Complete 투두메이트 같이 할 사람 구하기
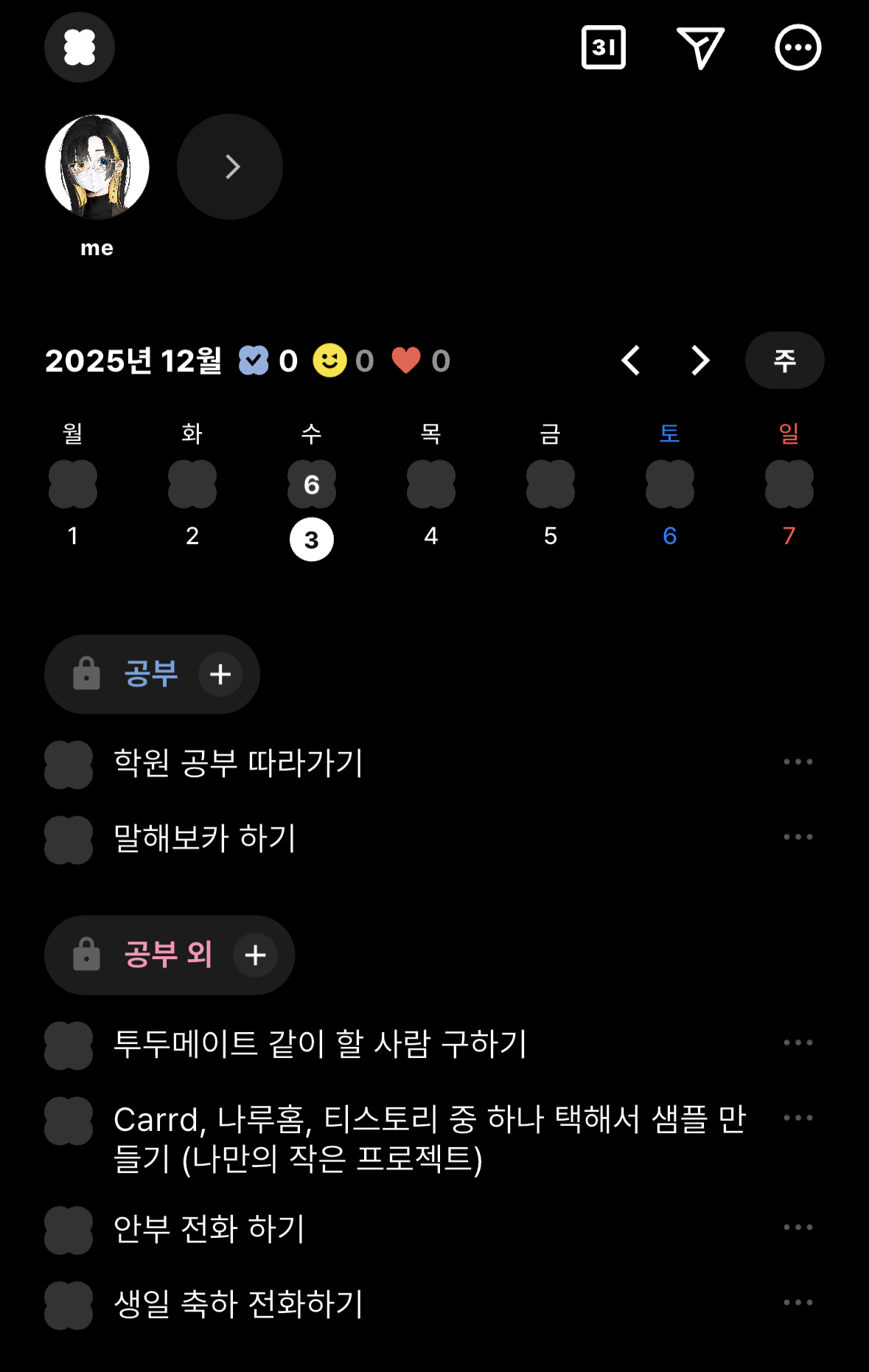This screenshot has height=1372, width=869. point(69,1045)
